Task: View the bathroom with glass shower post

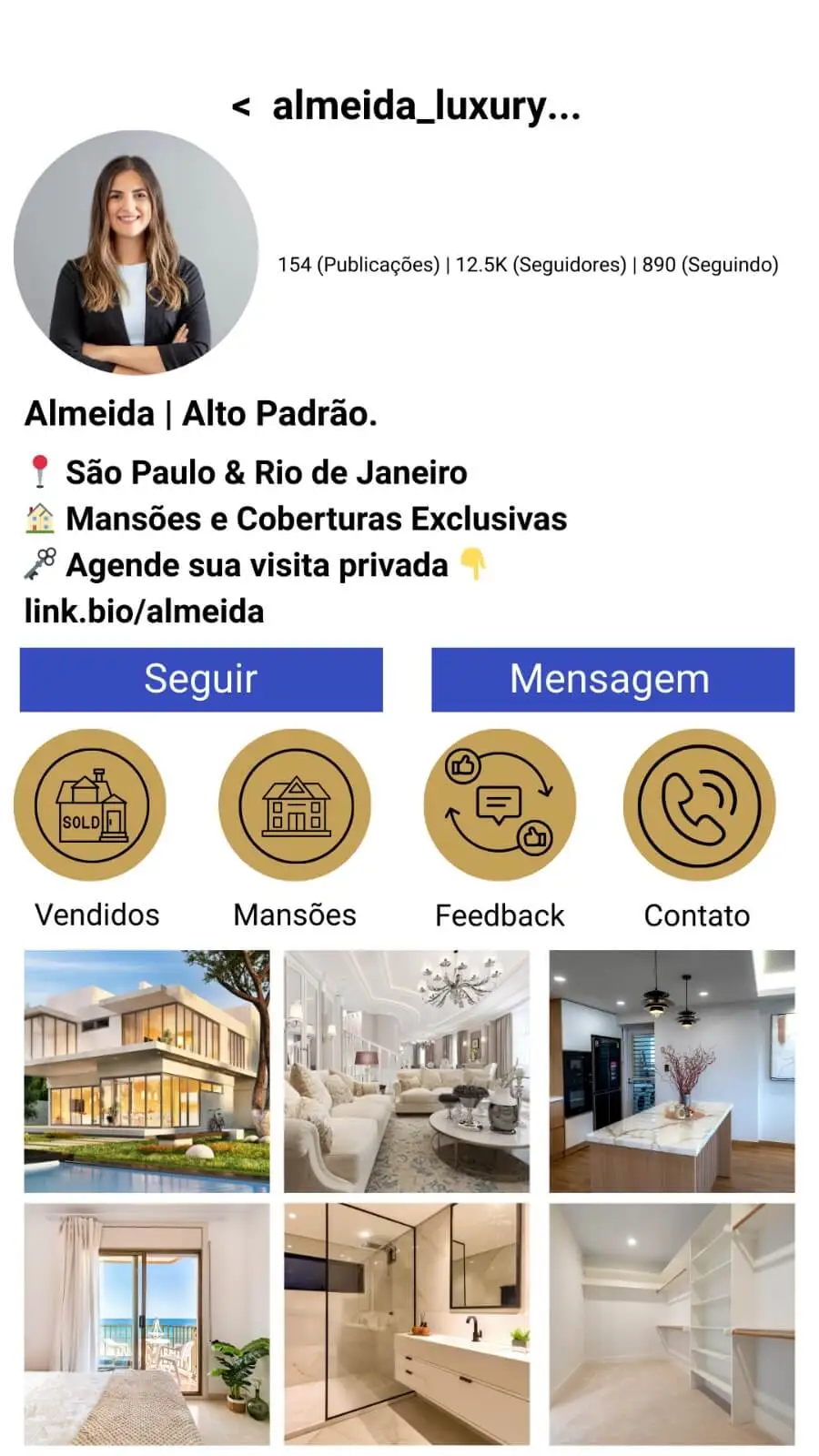Action: tap(407, 1324)
